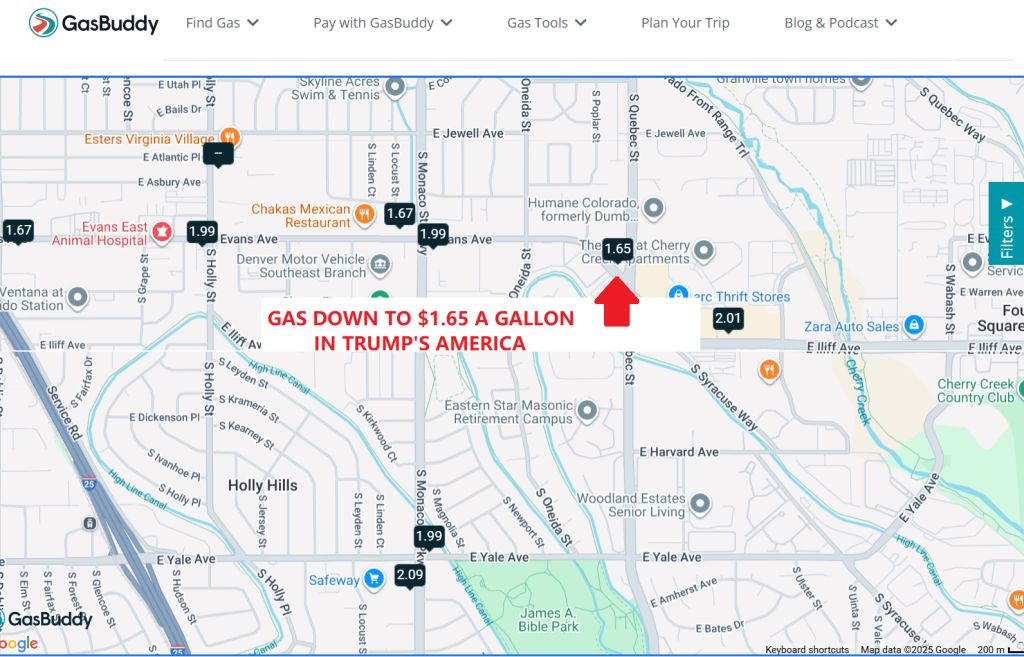
Task: Open Keyboard shortcuts for the map
Action: click(807, 650)
